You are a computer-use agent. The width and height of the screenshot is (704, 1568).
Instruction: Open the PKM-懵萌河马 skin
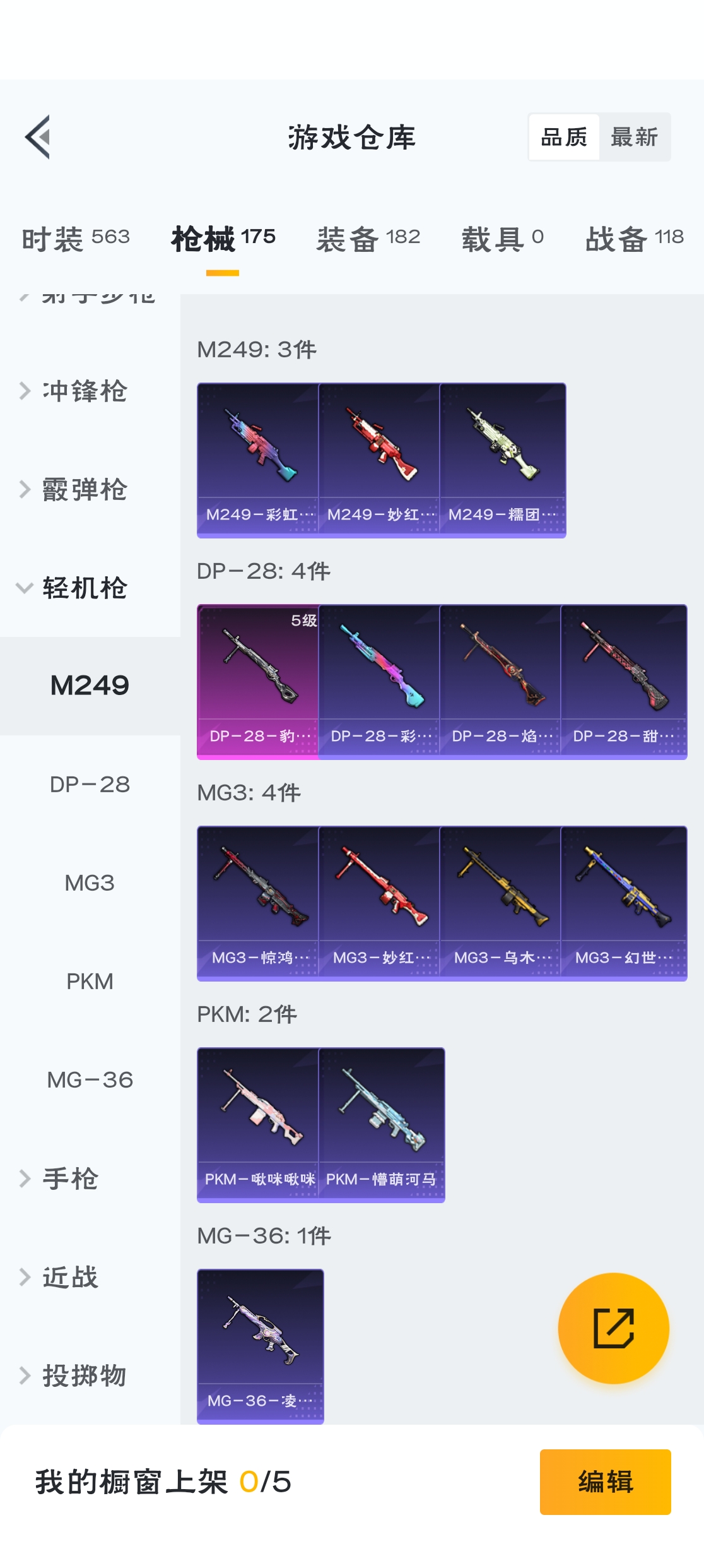coord(381,1125)
